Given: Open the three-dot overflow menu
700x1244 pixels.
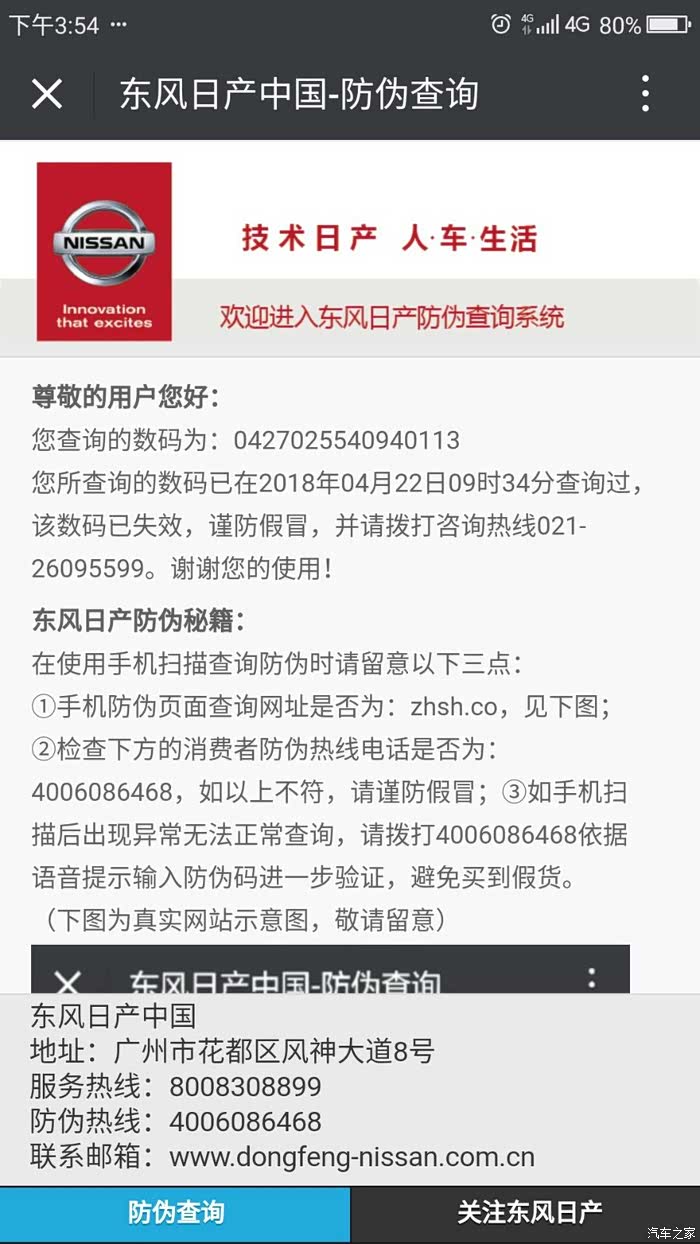Looking at the screenshot, I should tap(645, 94).
